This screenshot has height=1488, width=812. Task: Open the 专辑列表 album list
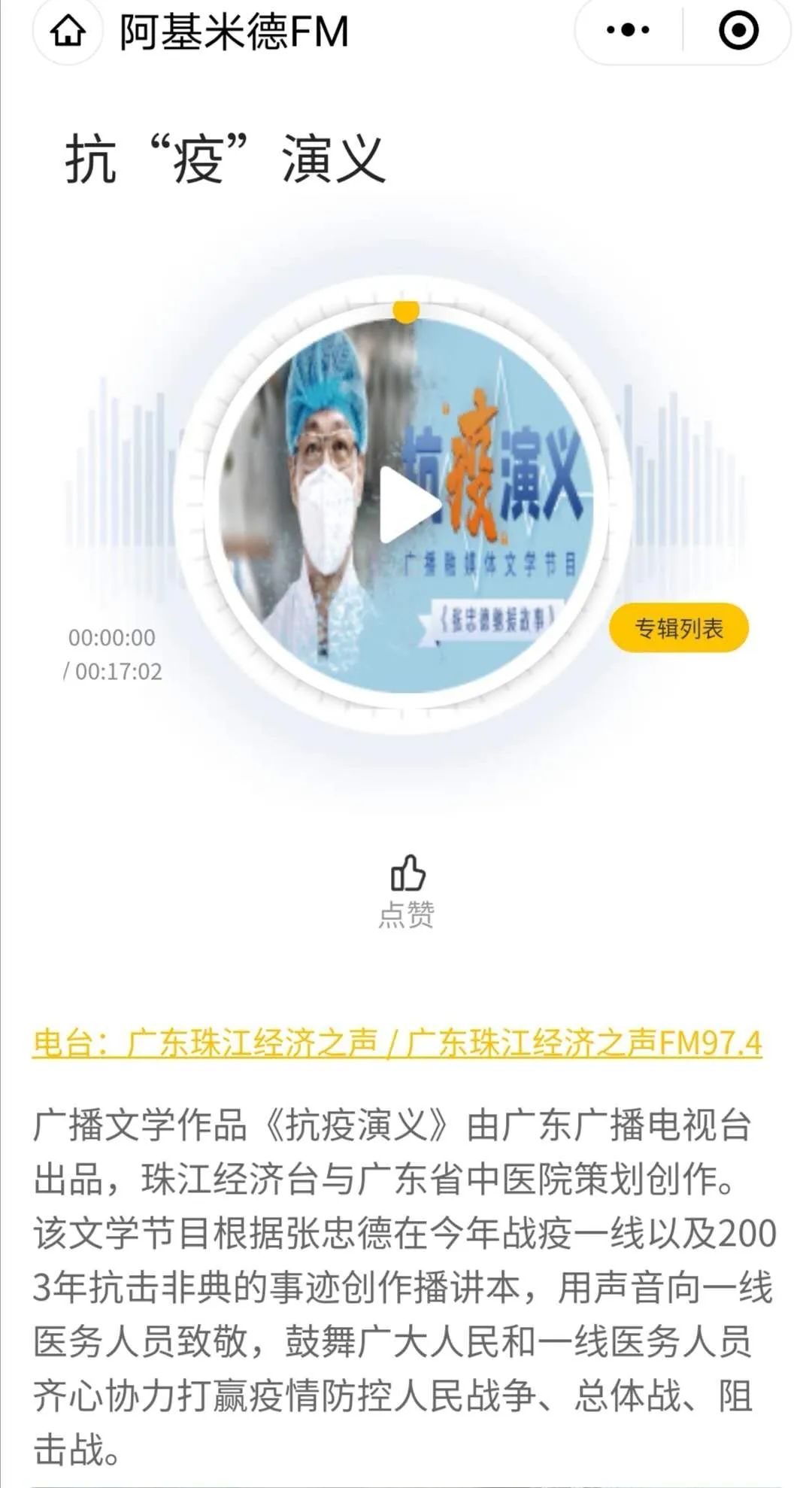(679, 627)
